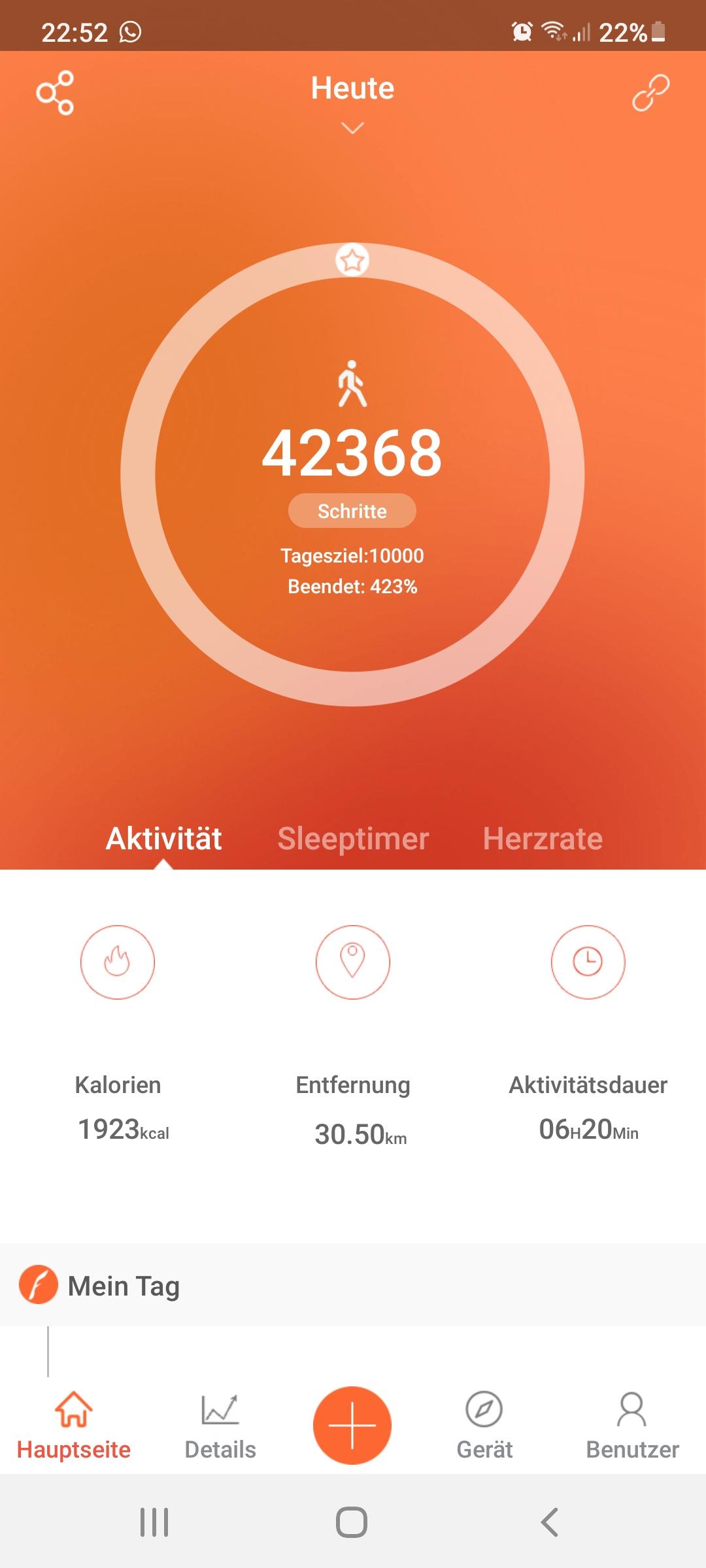Share today's activity via share icon
The height and width of the screenshot is (1568, 706).
tap(55, 93)
